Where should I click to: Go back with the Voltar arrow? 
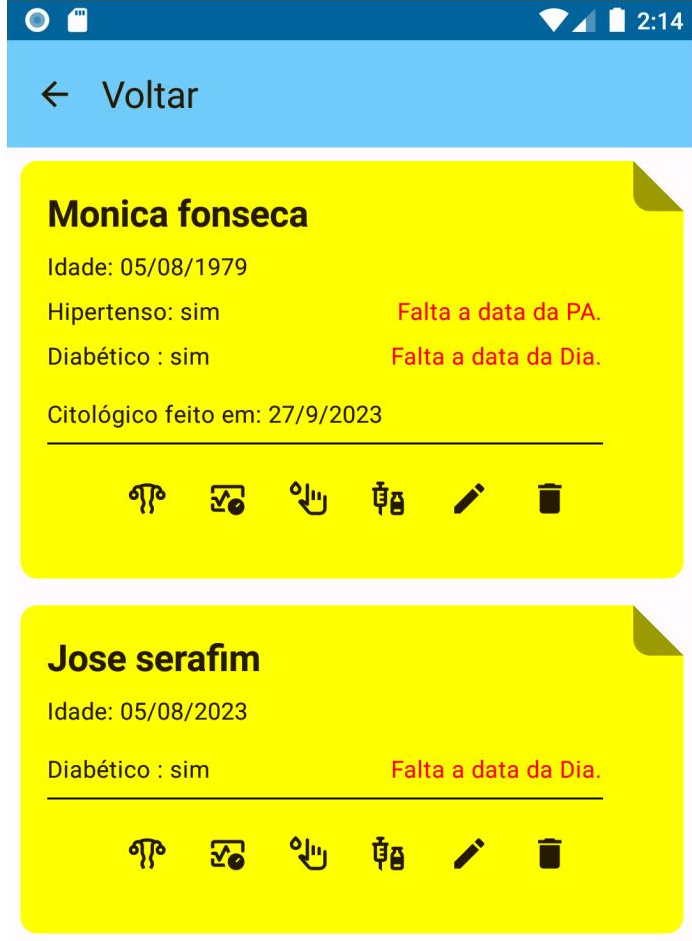55,95
